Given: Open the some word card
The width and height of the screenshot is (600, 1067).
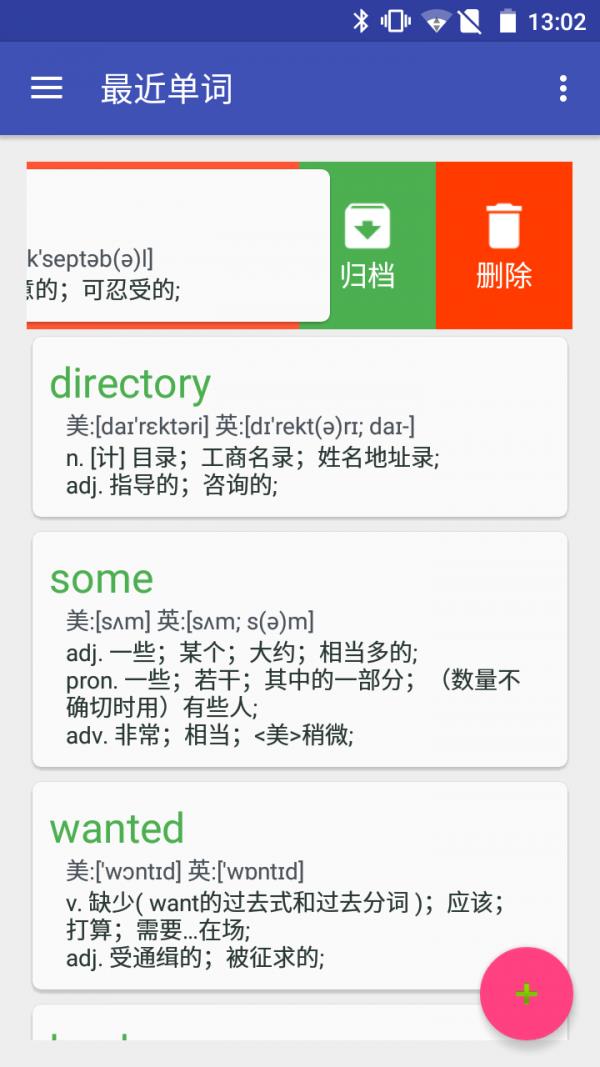Looking at the screenshot, I should point(300,649).
